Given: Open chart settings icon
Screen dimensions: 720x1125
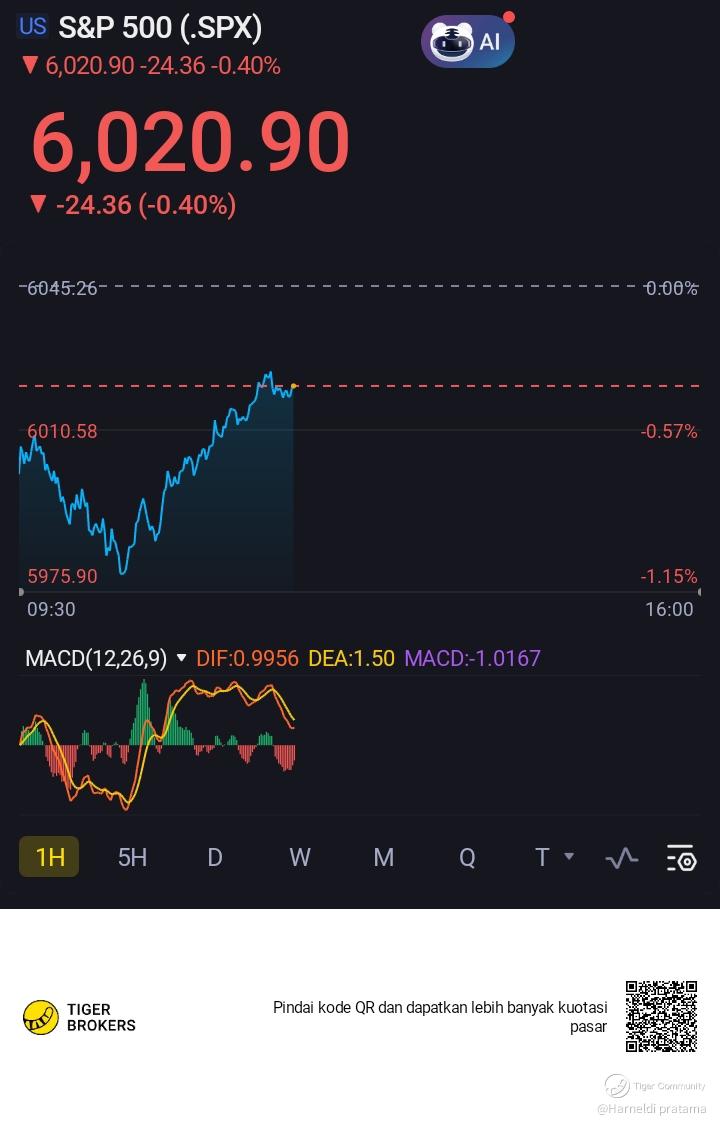Looking at the screenshot, I should [681, 858].
